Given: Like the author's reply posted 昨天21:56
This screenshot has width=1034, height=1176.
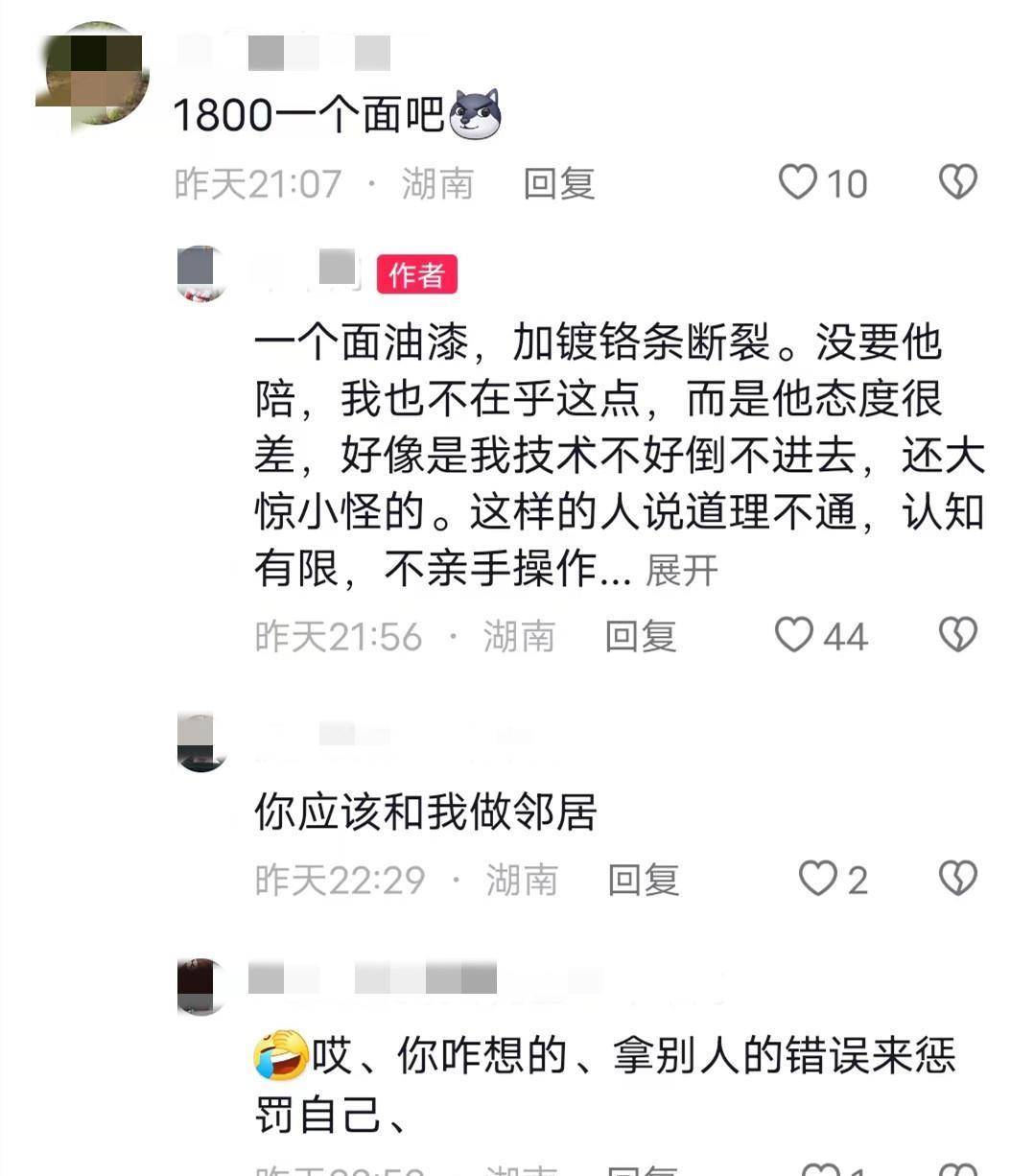Looking at the screenshot, I should (794, 635).
